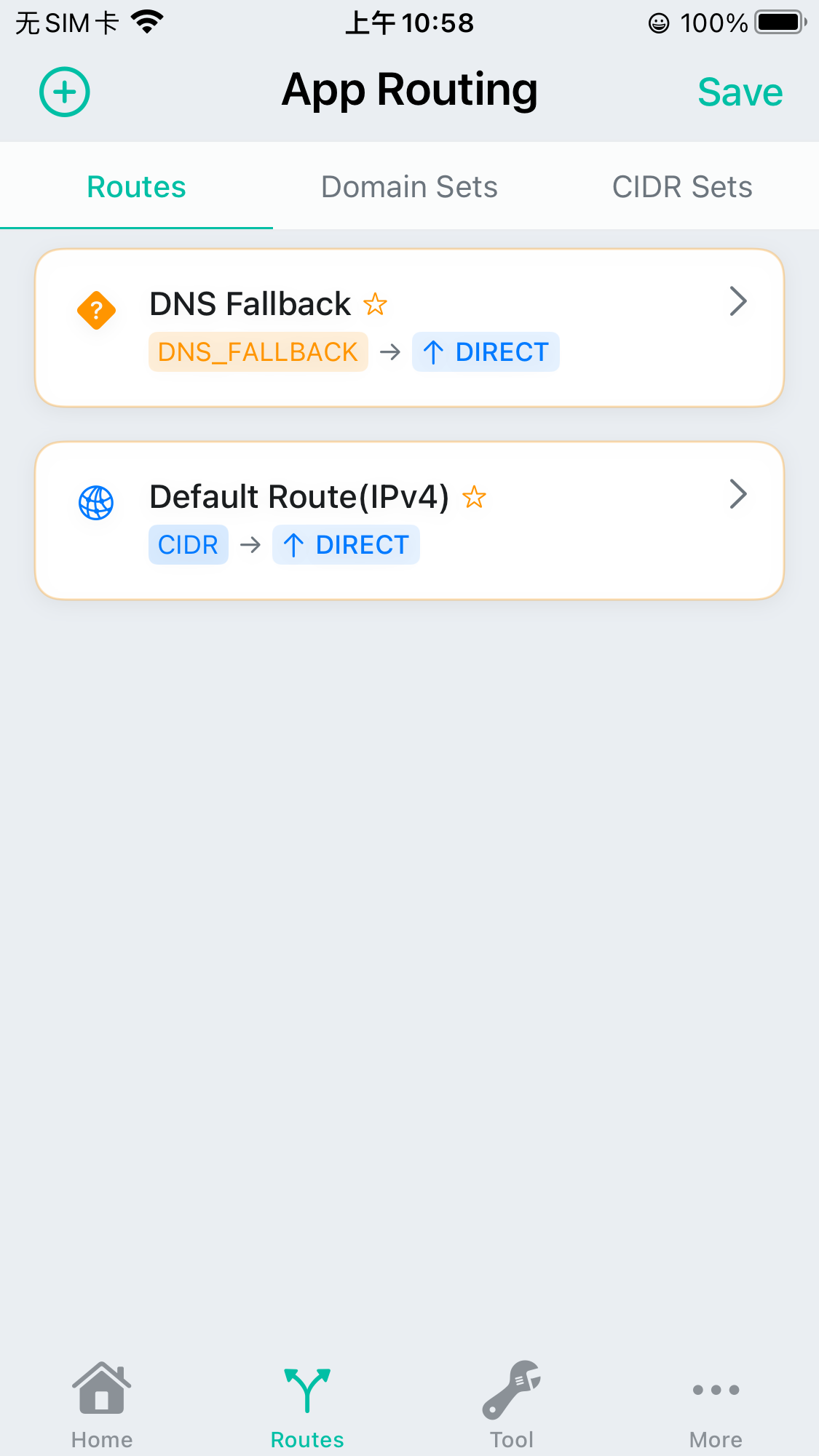Select the CIDR tag under Default Route(IPv4)

point(188,544)
